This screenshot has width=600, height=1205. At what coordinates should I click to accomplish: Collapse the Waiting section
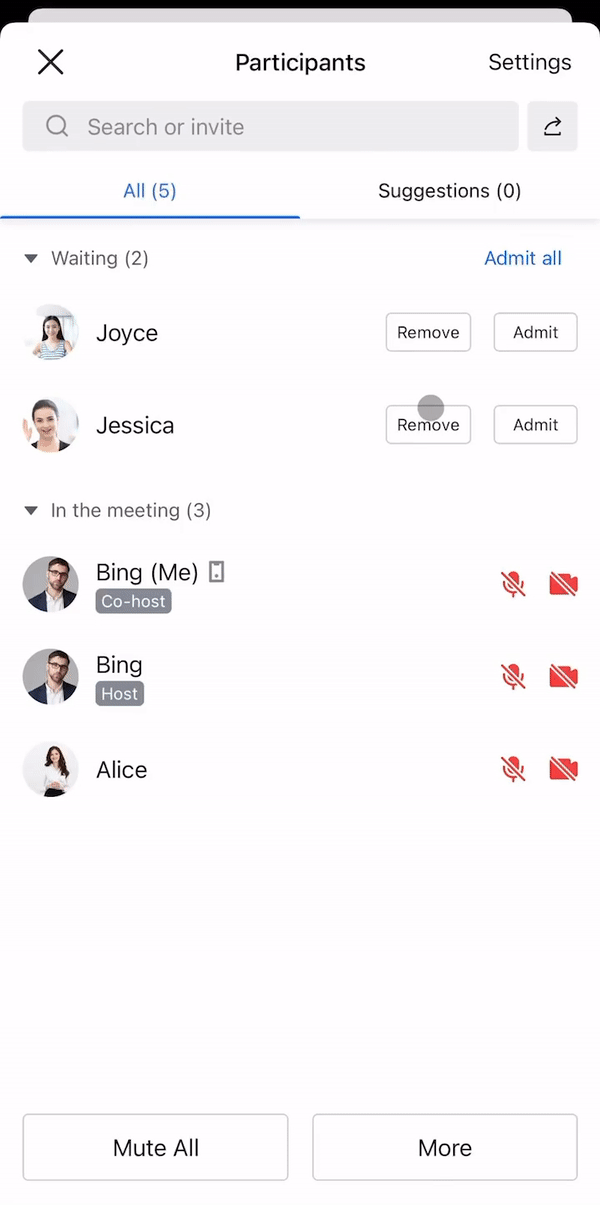coord(31,259)
